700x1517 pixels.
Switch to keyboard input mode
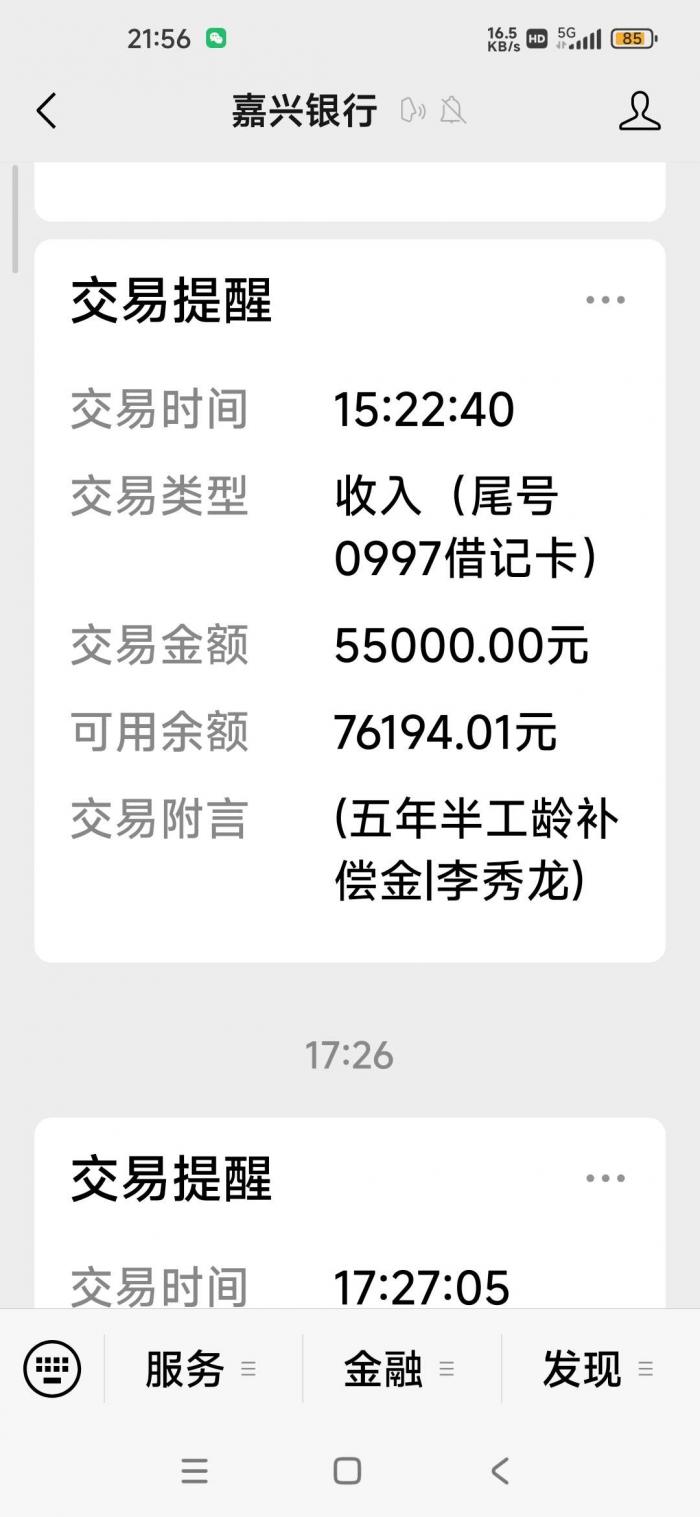click(52, 1368)
